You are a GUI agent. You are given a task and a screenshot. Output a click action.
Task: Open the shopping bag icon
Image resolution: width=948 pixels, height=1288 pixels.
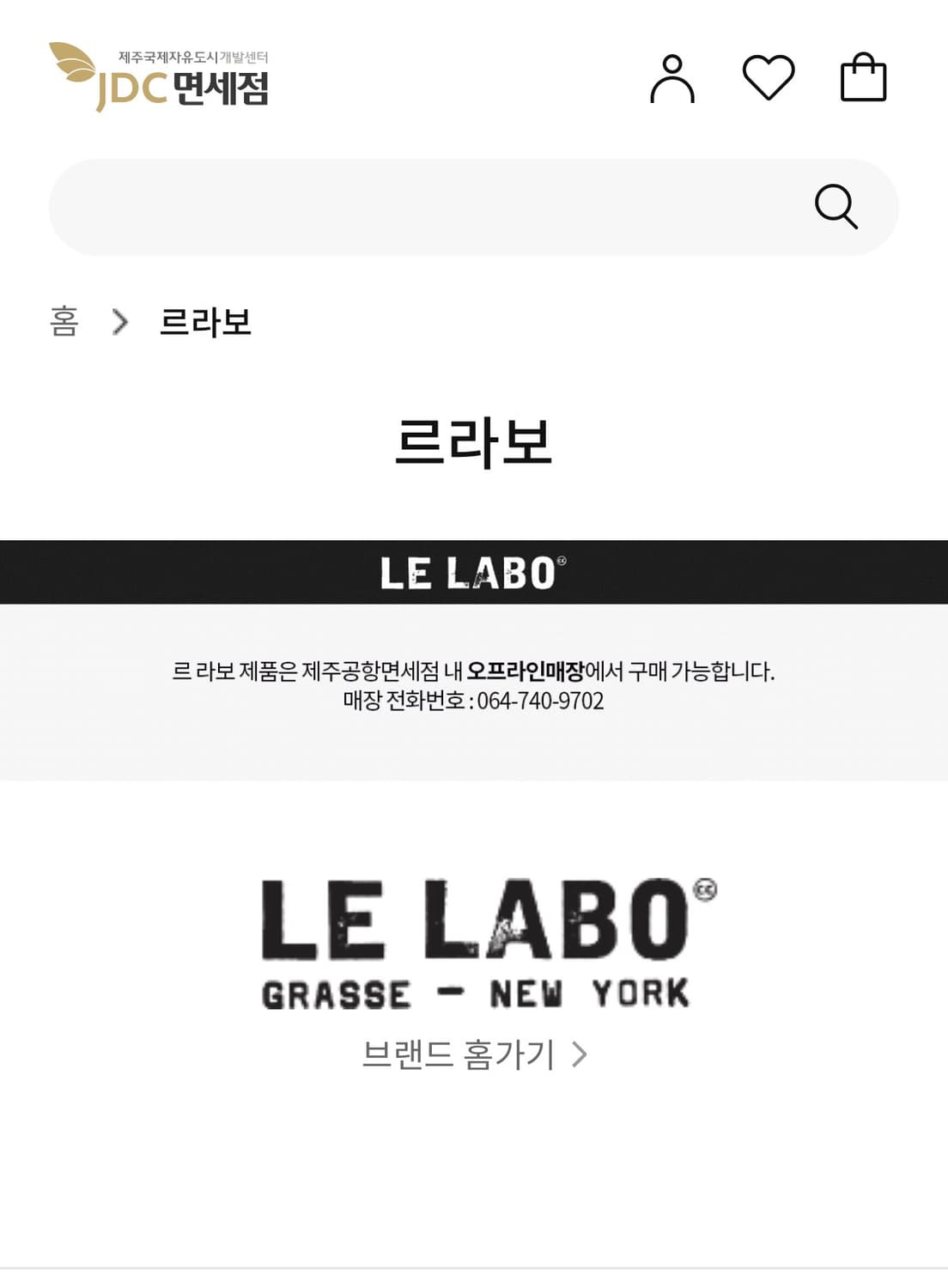[x=865, y=79]
